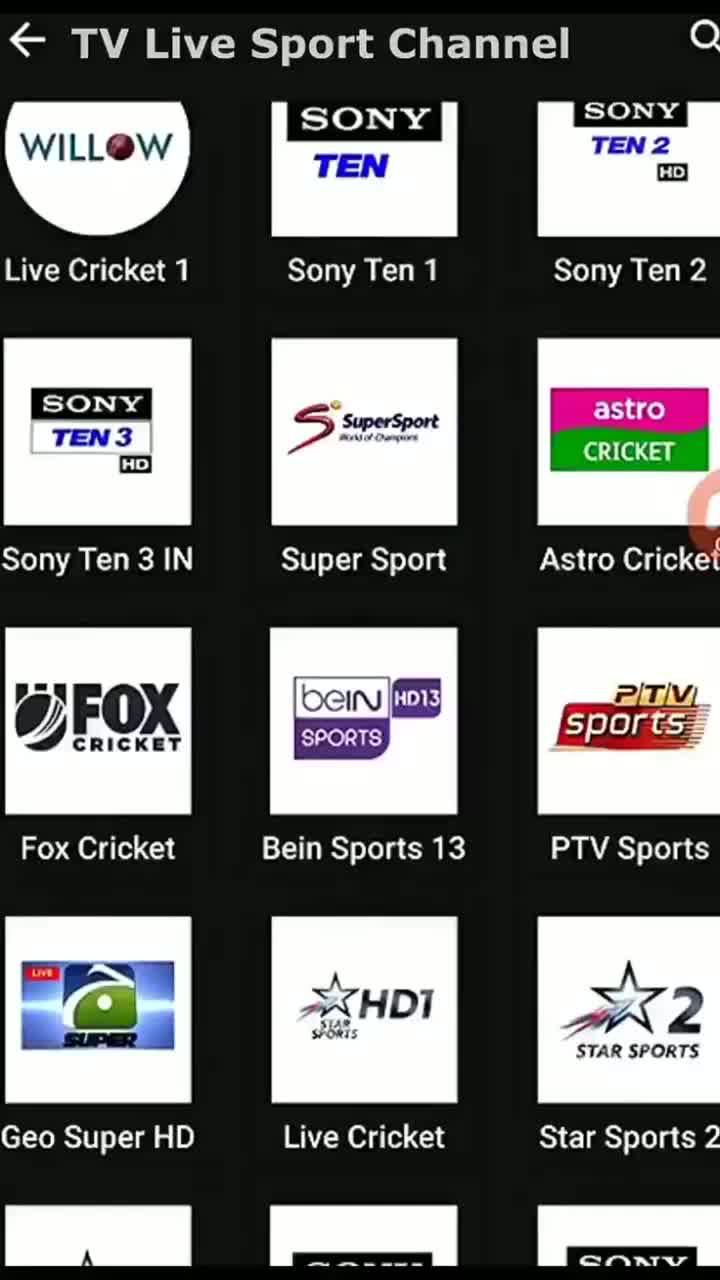Viewport: 720px width, 1280px height.
Task: Select the Sony Ten 1 channel
Action: [364, 168]
